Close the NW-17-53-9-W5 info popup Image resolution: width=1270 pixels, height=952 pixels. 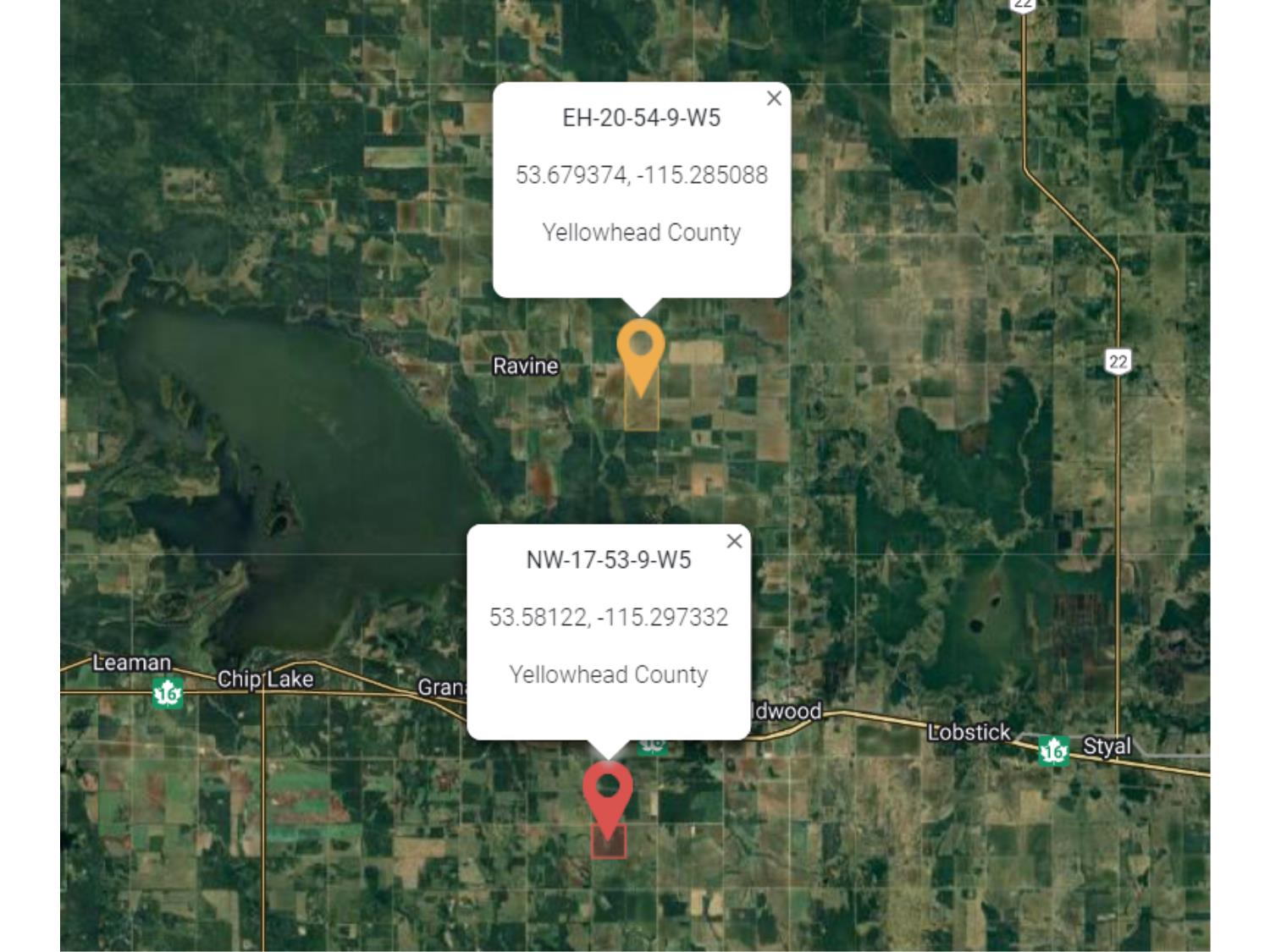734,542
